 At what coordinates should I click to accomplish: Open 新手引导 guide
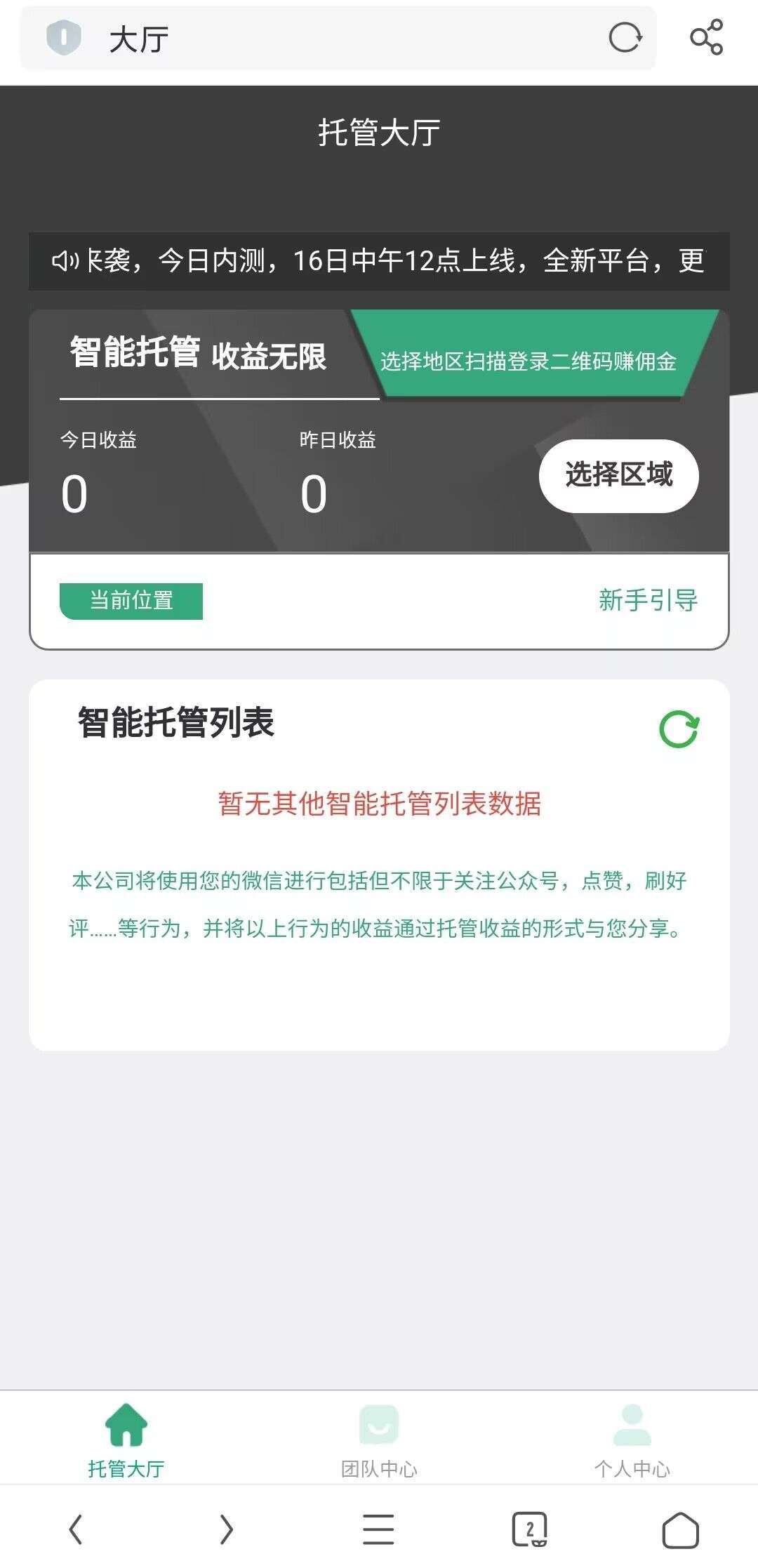pyautogui.click(x=647, y=601)
